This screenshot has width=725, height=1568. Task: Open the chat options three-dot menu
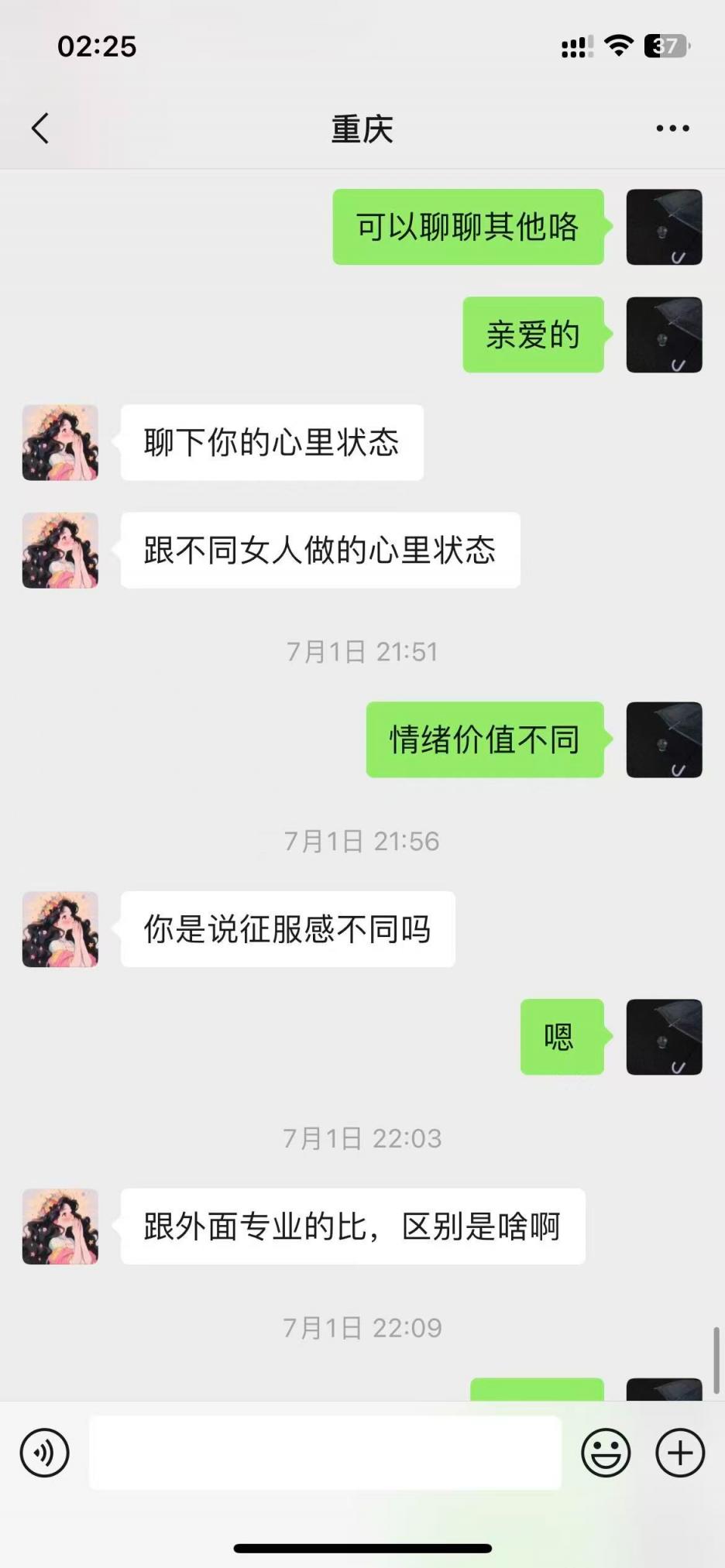tap(672, 129)
